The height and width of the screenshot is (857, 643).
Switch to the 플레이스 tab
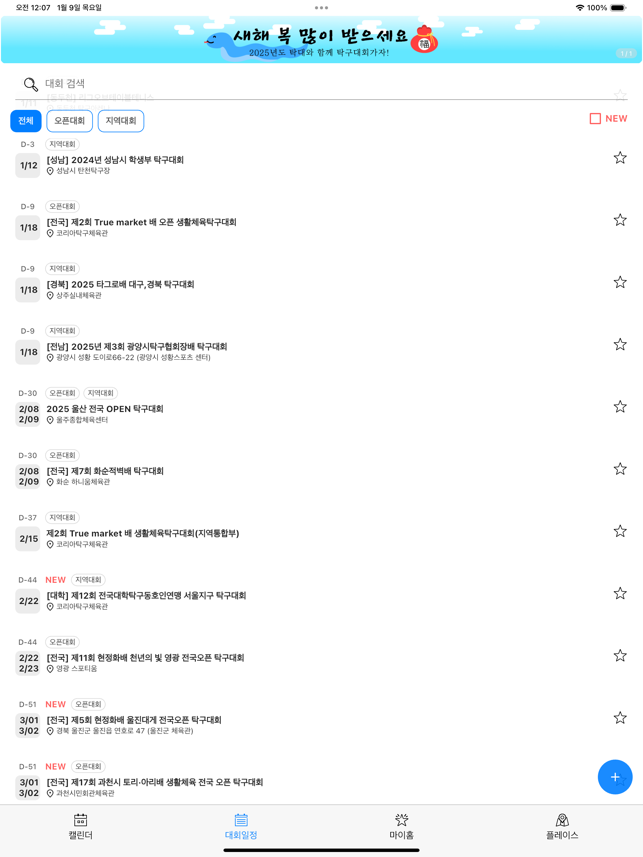[x=562, y=826]
